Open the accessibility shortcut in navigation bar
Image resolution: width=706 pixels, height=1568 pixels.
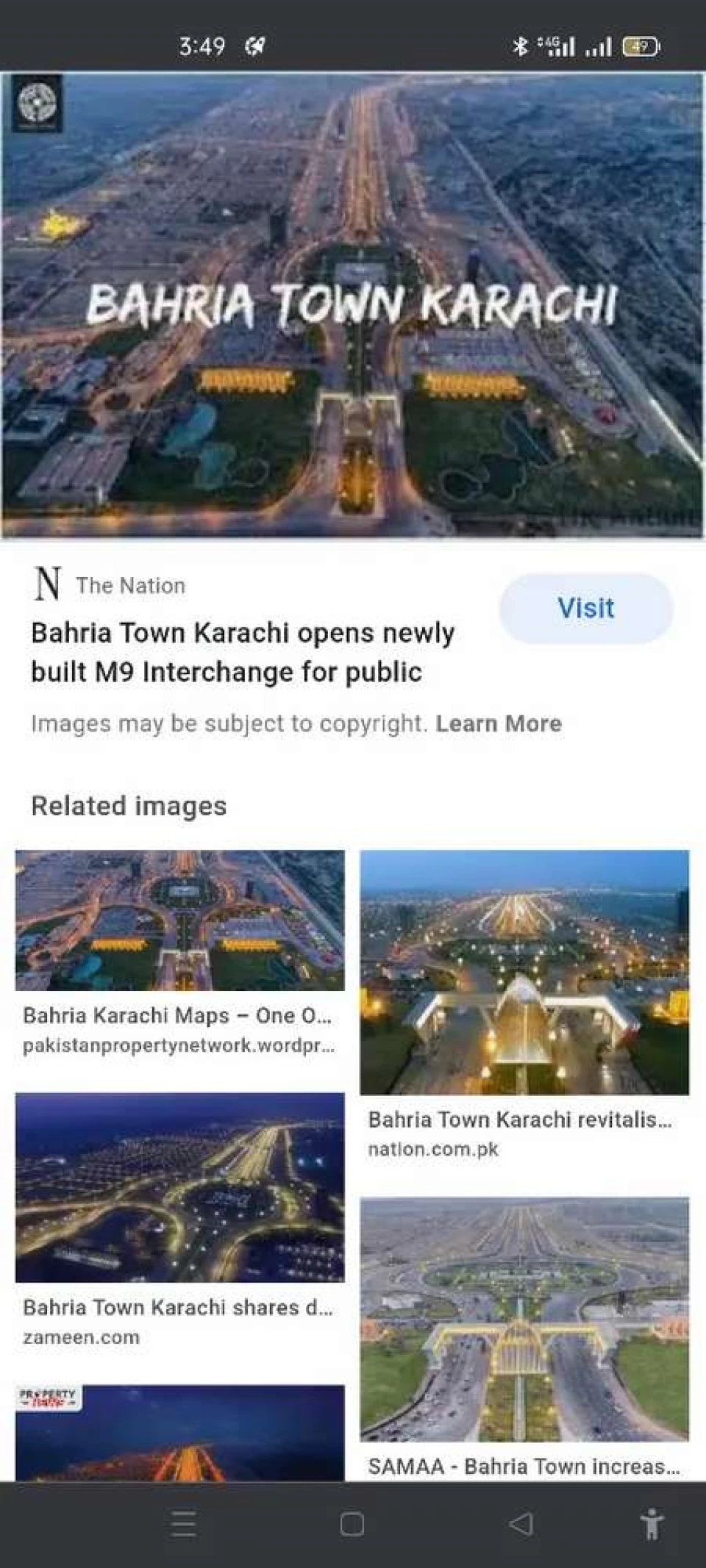652,1523
